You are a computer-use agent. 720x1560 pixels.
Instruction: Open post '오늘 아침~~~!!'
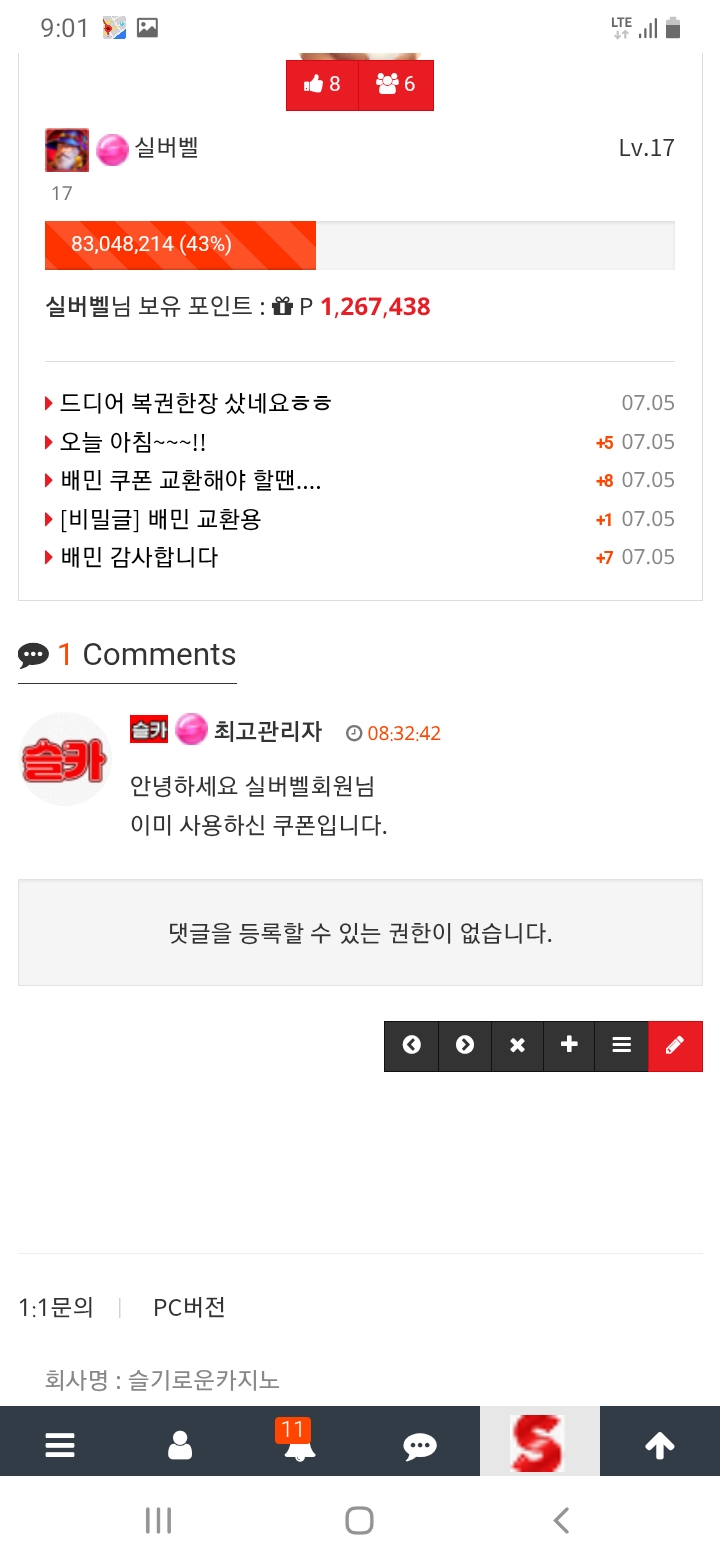(x=133, y=442)
